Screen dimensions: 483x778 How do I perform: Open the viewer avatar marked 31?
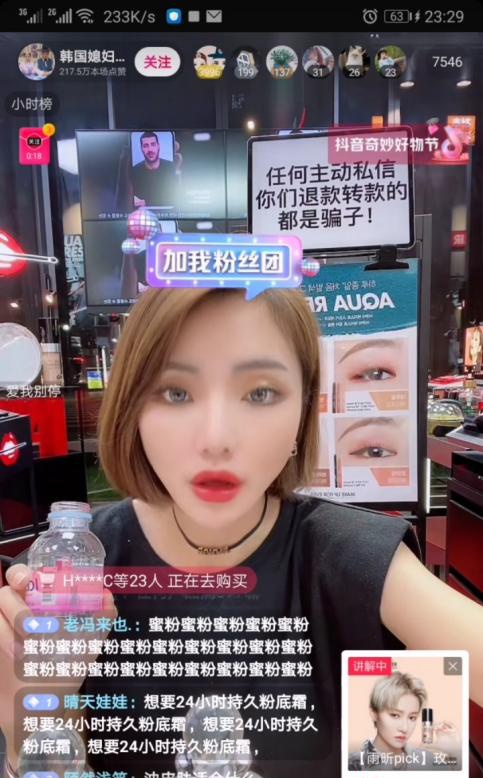318,63
